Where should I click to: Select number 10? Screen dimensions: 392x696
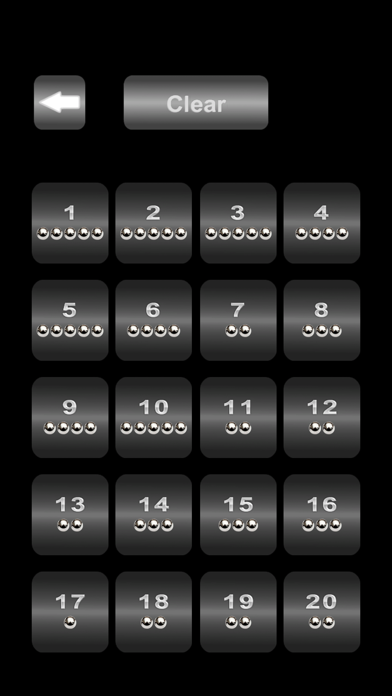point(154,417)
